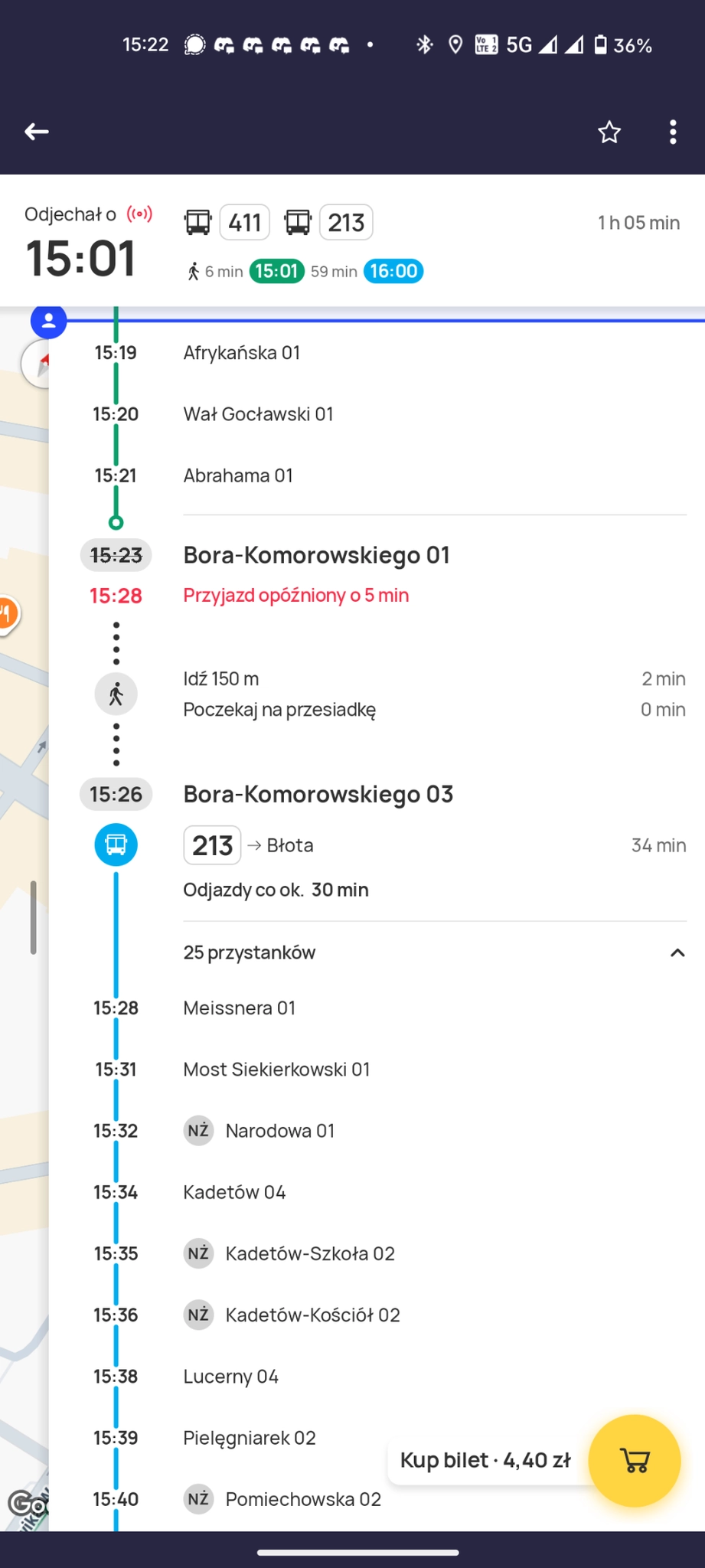The height and width of the screenshot is (1568, 705).
Task: Add this route to favorites
Action: [x=609, y=132]
